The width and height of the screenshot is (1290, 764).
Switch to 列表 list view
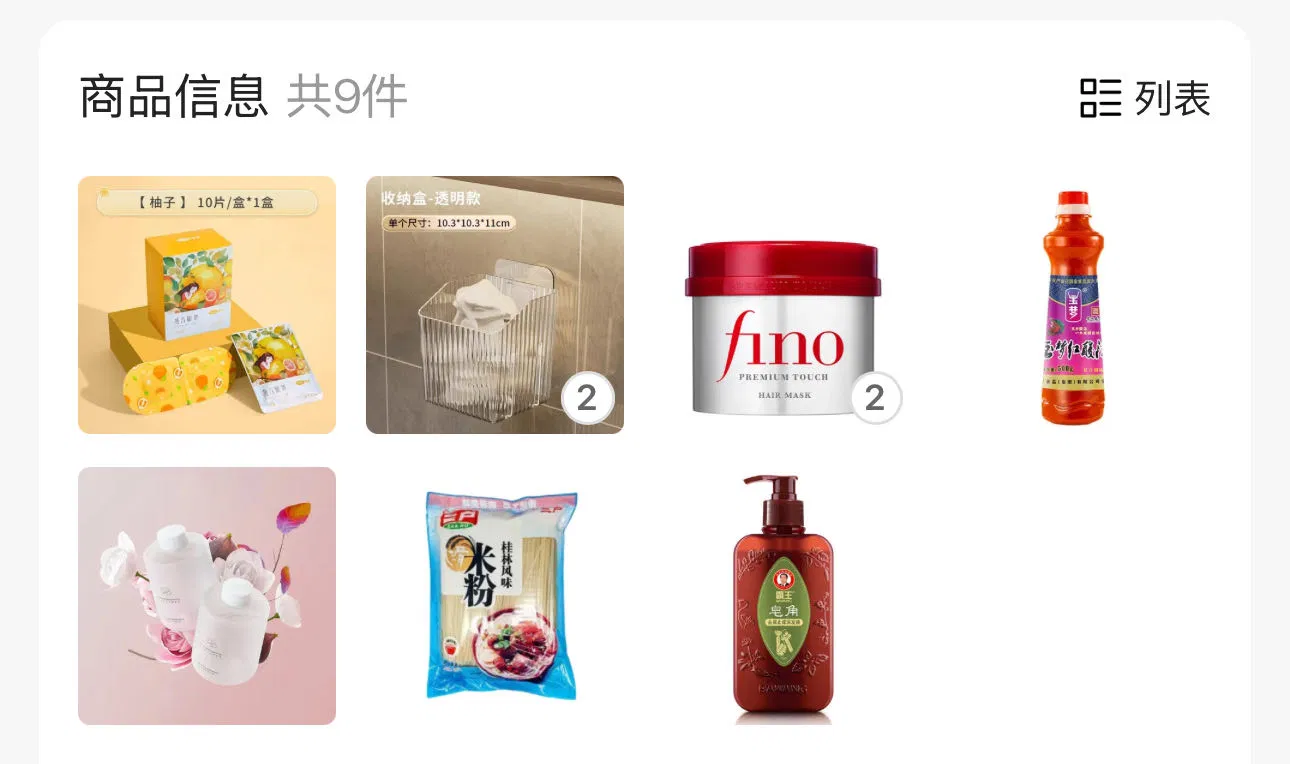(1146, 98)
